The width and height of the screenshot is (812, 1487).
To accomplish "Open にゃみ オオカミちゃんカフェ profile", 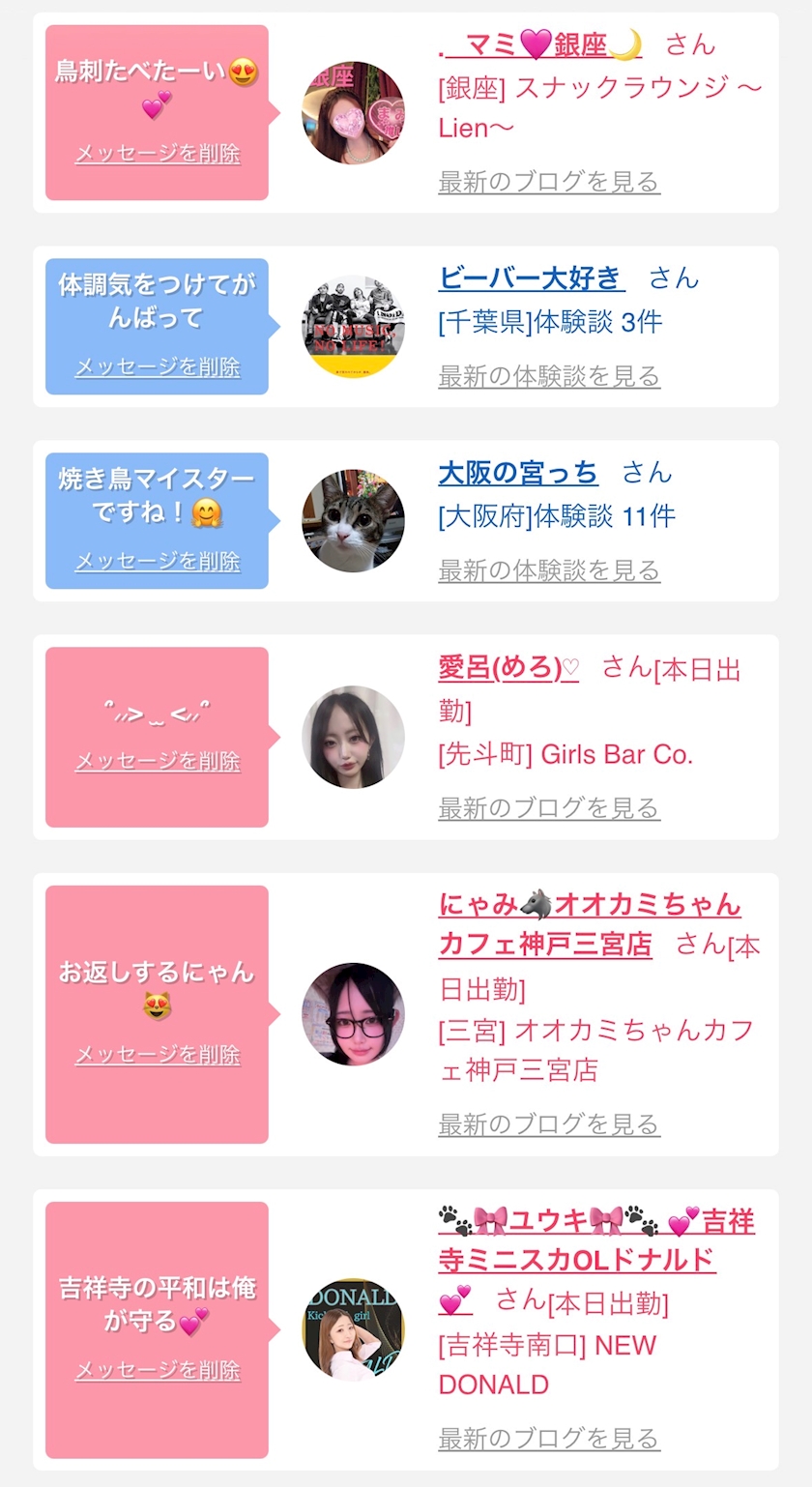I will [590, 924].
